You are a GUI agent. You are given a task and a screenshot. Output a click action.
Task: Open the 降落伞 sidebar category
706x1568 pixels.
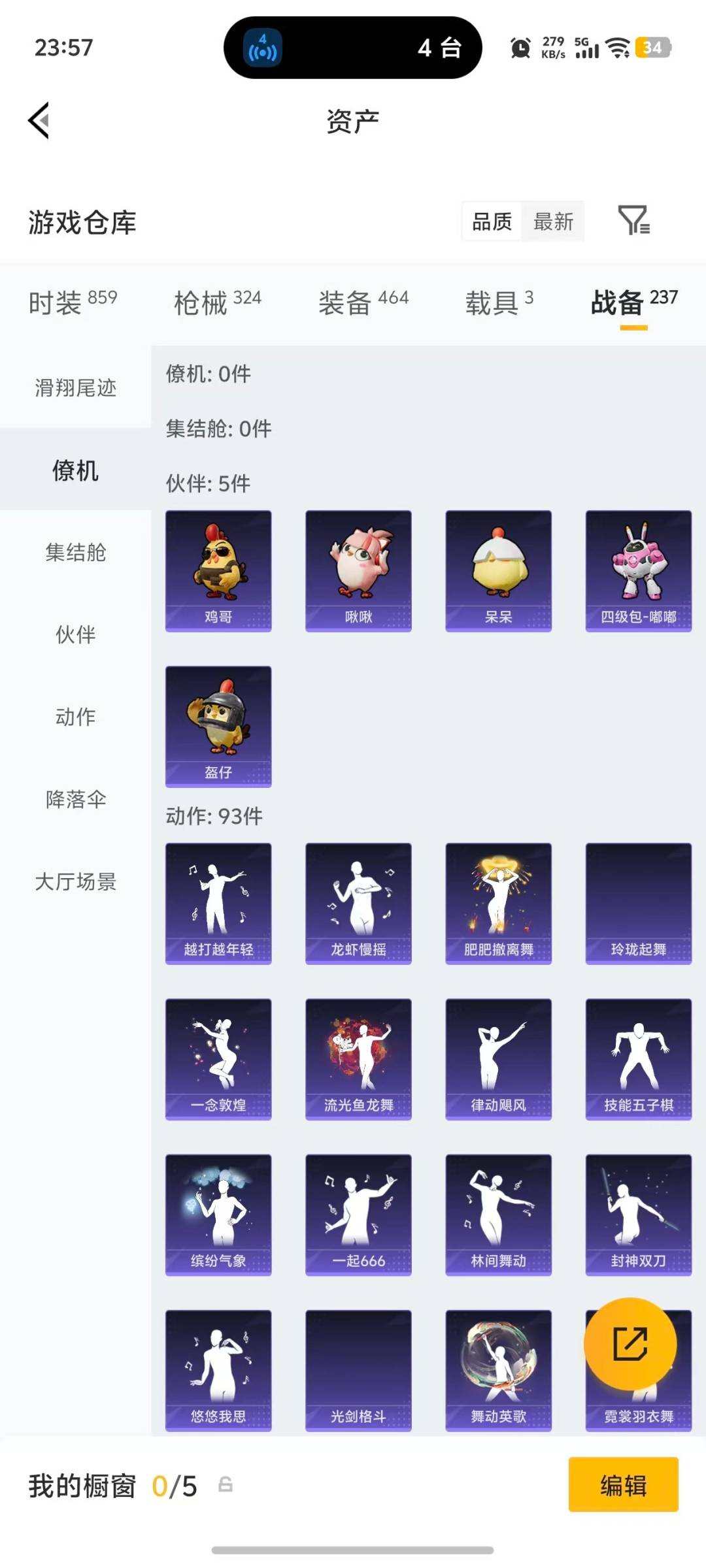click(x=74, y=798)
